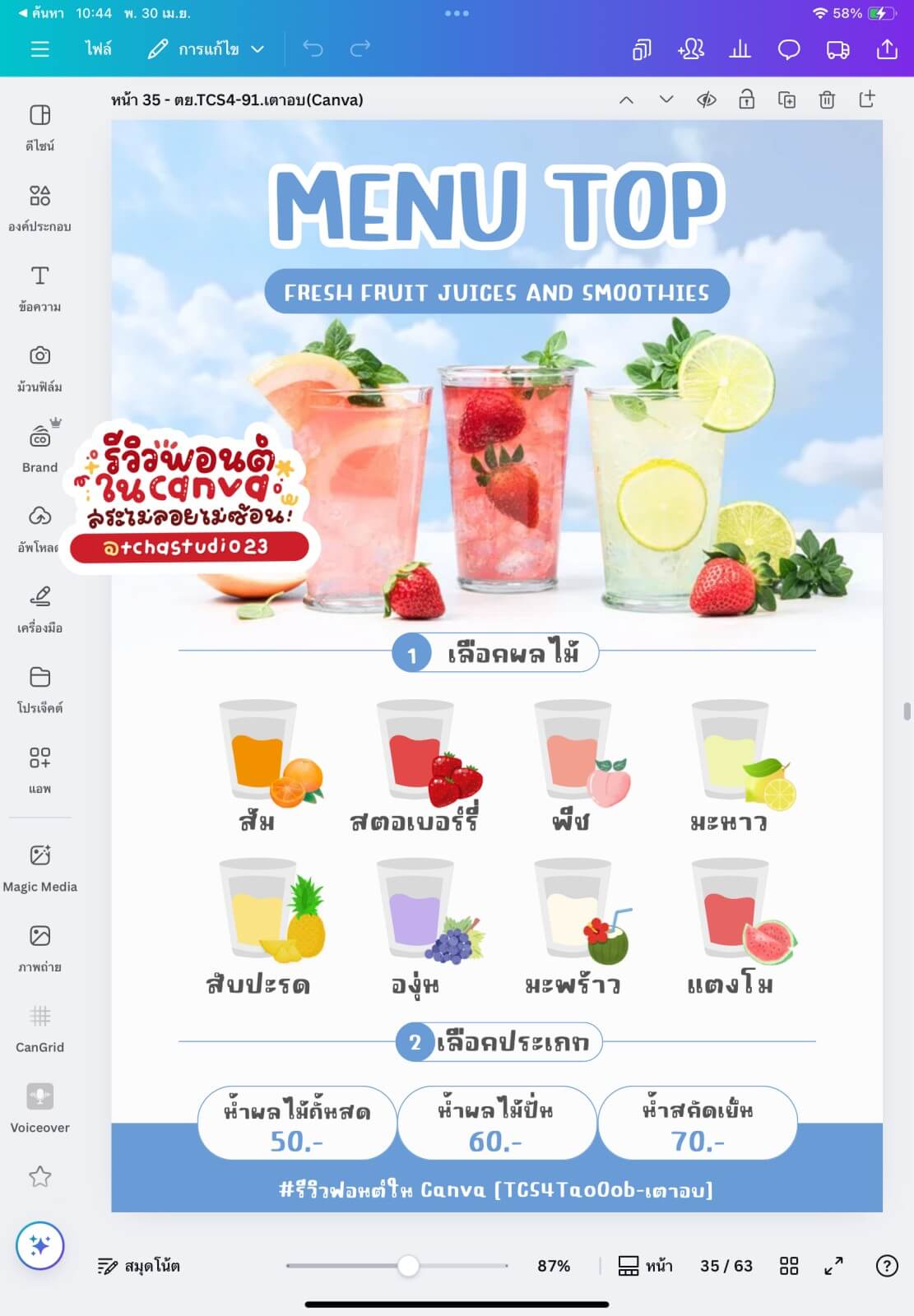Open the Magic Media app
Viewport: 914px width, 1316px height.
pyautogui.click(x=39, y=867)
